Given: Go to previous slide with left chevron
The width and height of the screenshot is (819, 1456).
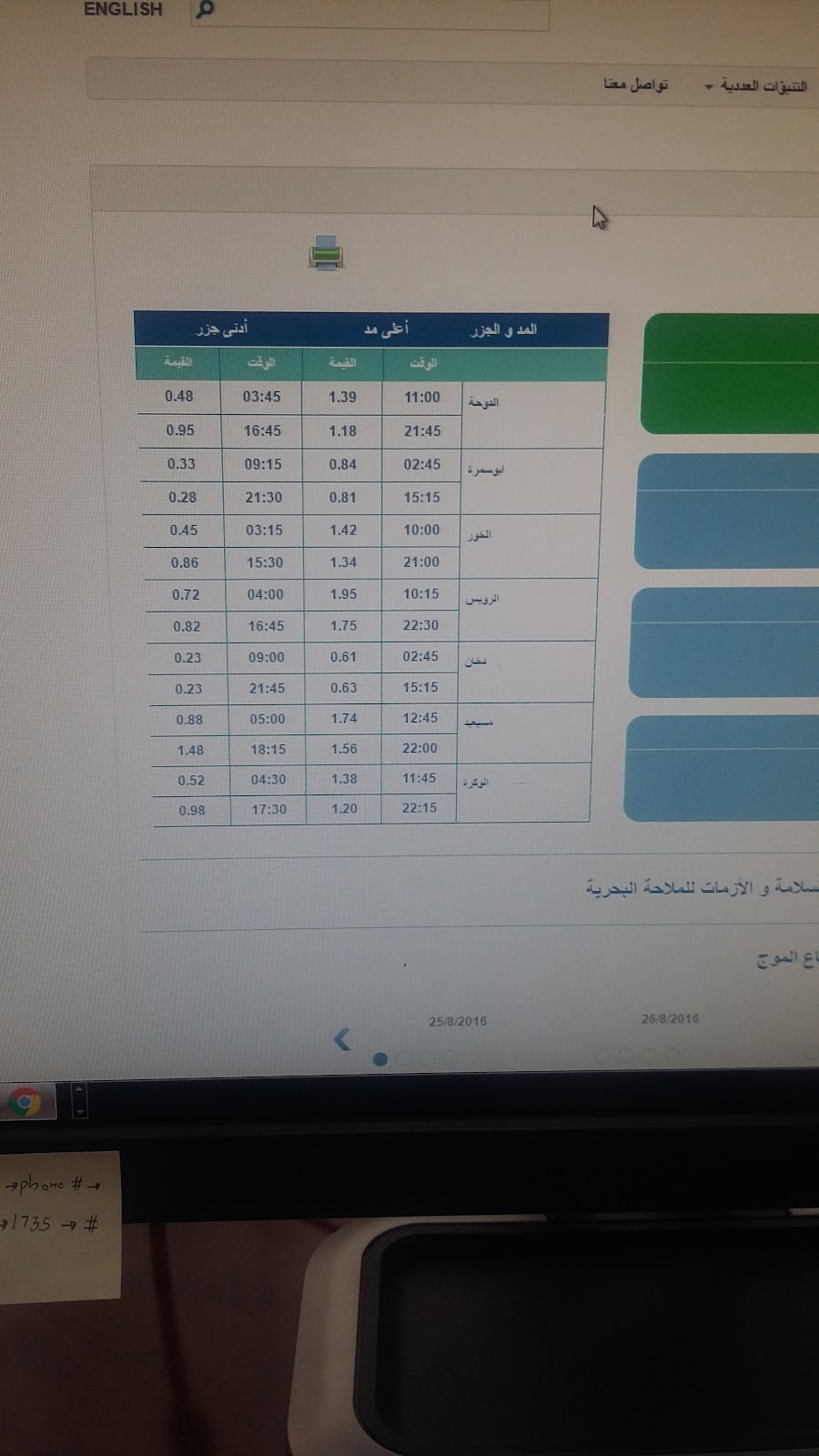Looking at the screenshot, I should pos(342,1038).
